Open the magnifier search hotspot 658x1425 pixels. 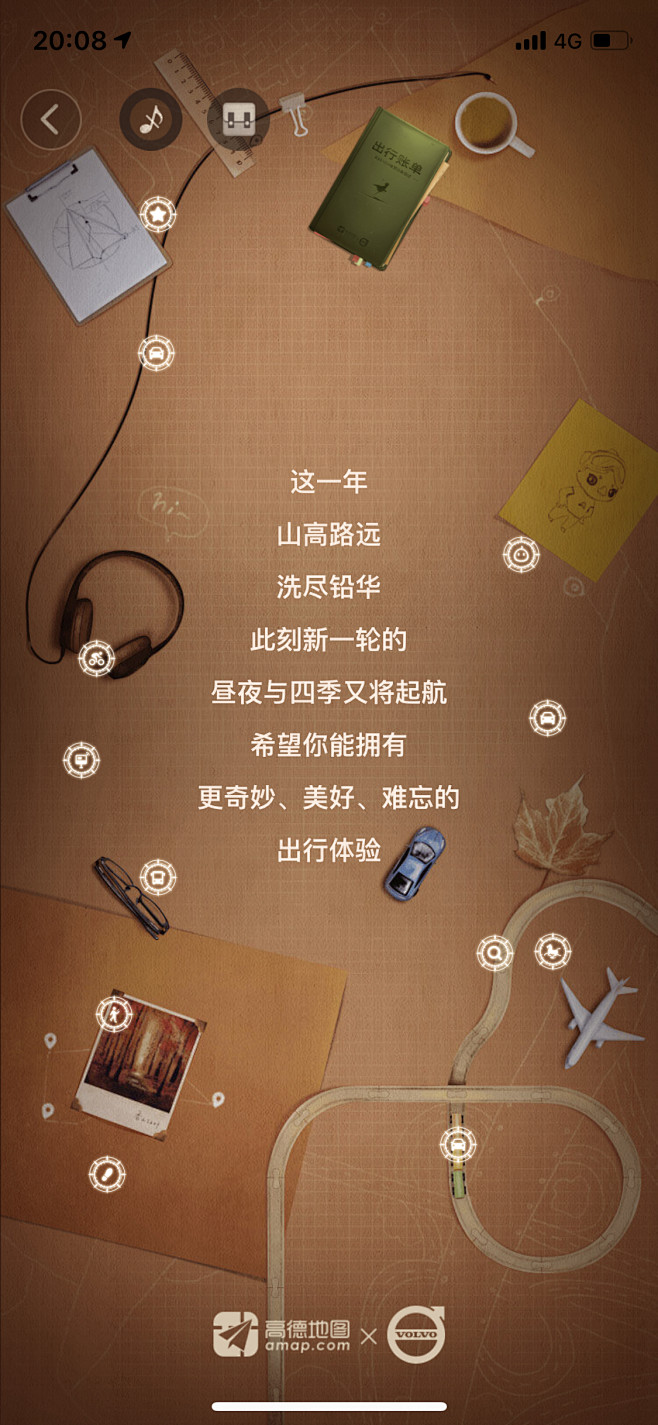point(494,953)
